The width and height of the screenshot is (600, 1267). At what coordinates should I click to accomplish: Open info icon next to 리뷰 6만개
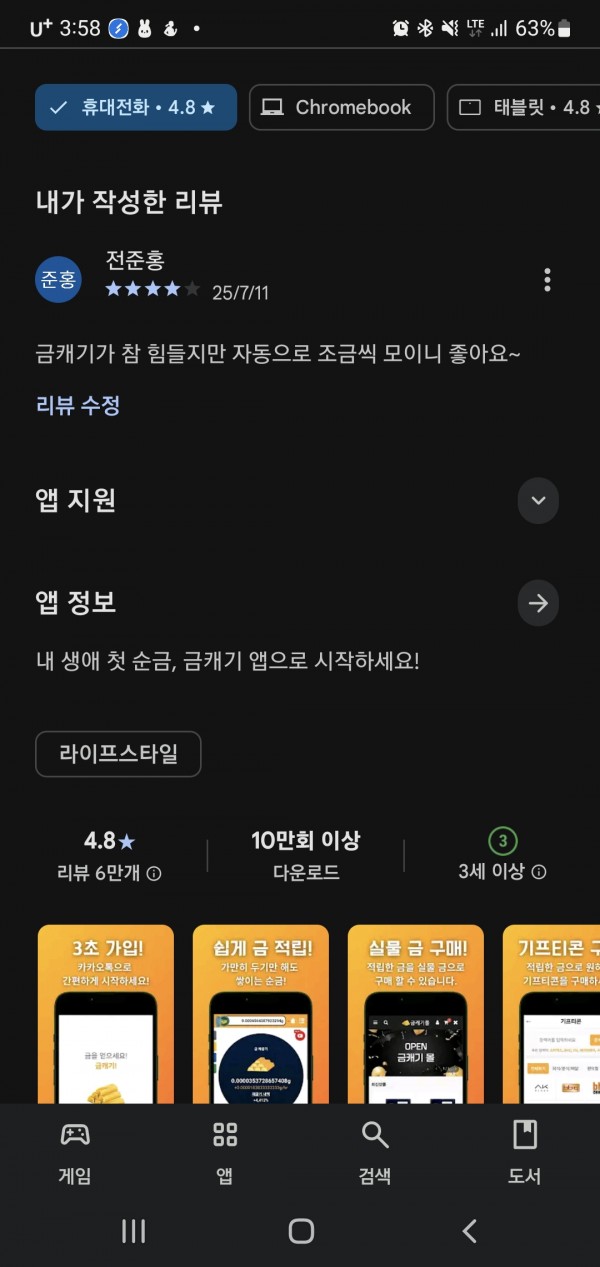pyautogui.click(x=154, y=873)
